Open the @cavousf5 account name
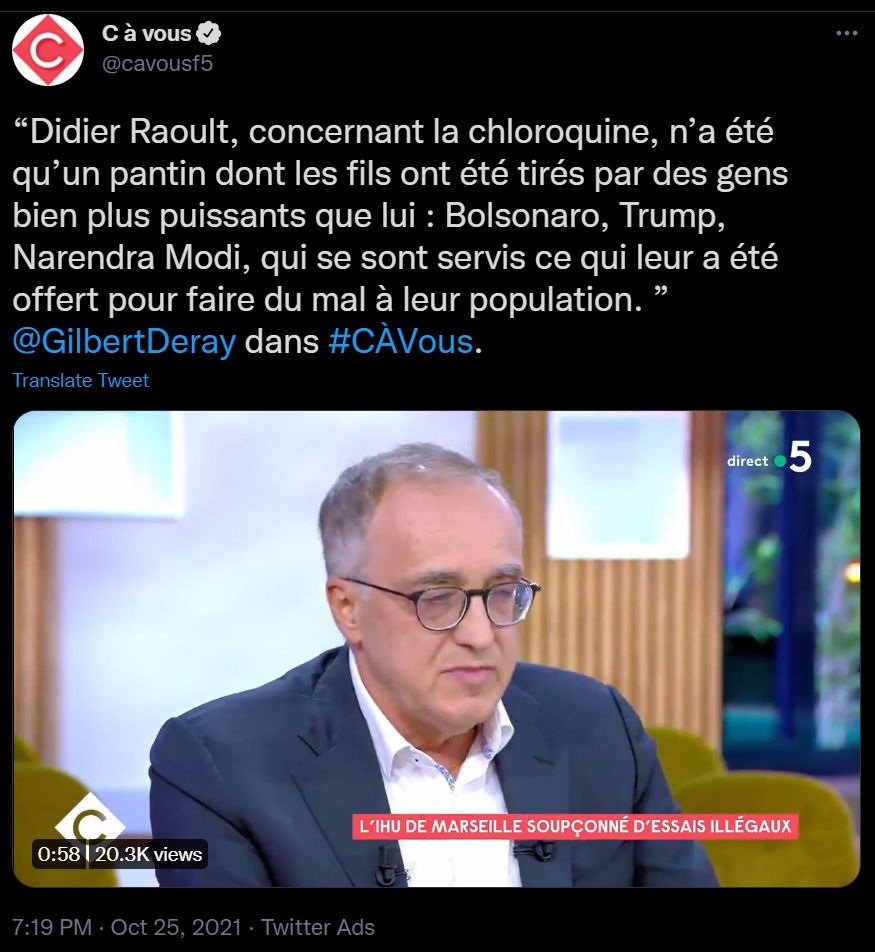The width and height of the screenshot is (875, 952). click(x=158, y=63)
